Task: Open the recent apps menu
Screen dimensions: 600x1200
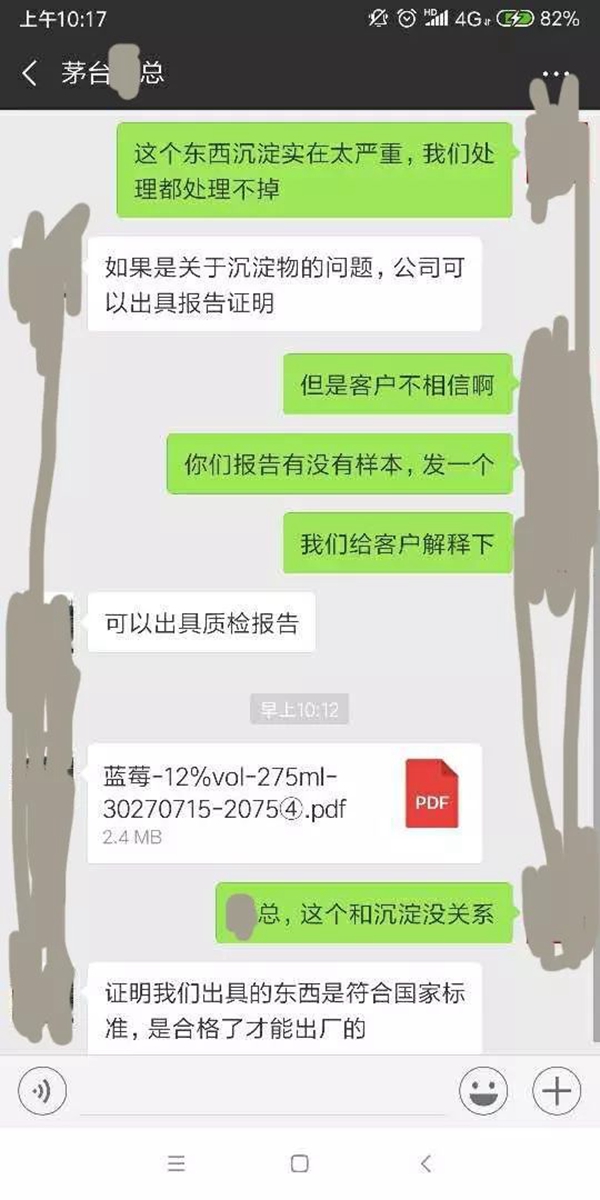Action: click(176, 1164)
